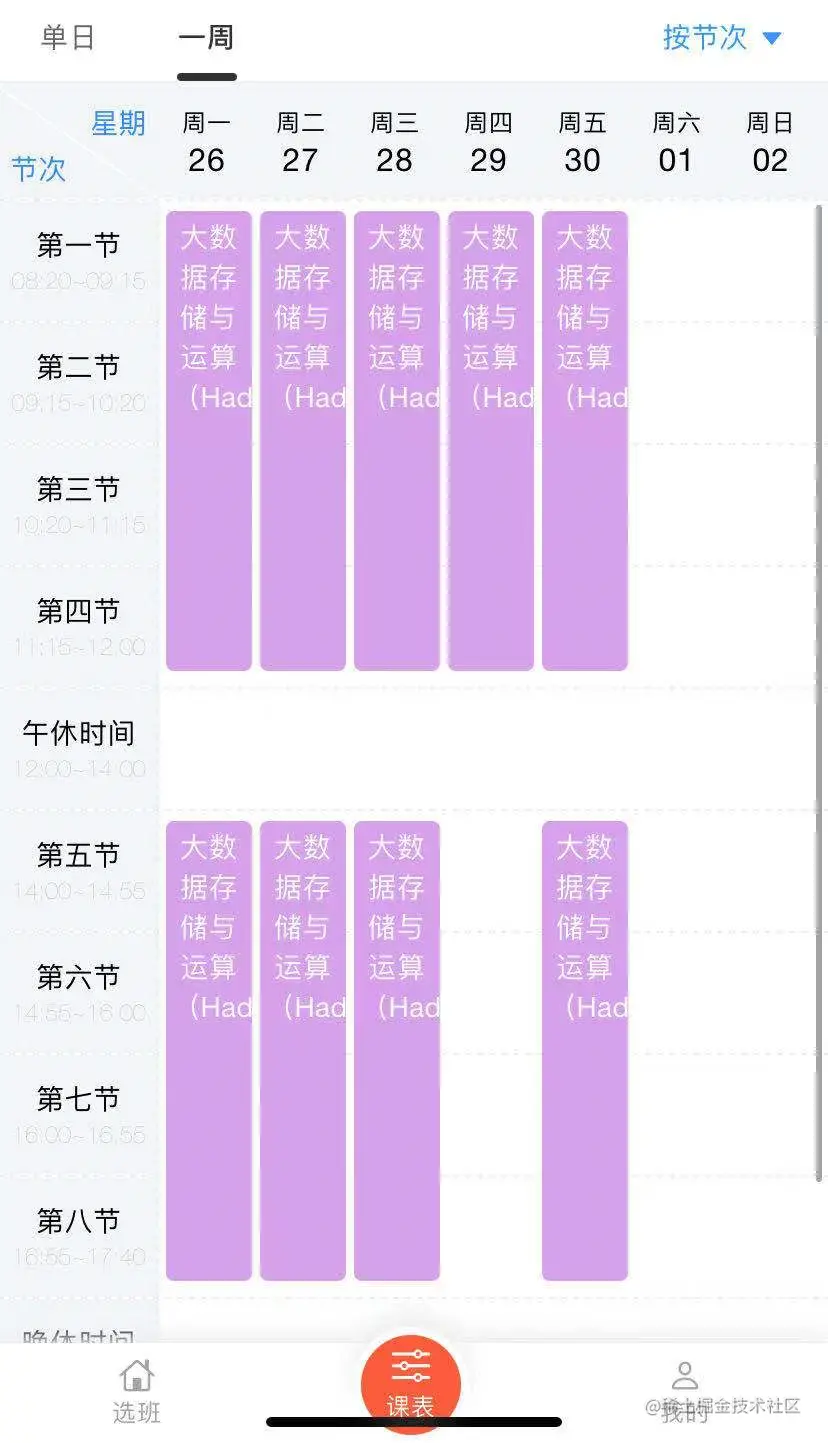828x1443 pixels.
Task: Open Tuesday's morning 大数据存储与运算 class
Action: click(x=302, y=440)
